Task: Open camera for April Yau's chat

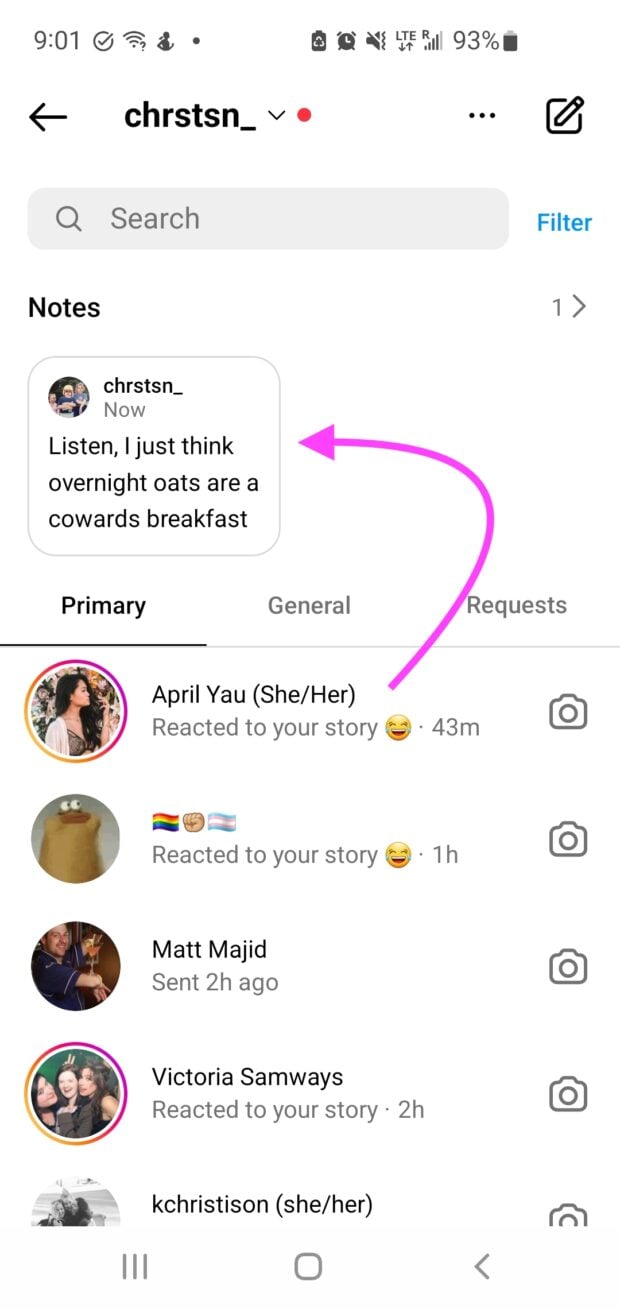Action: click(x=568, y=713)
